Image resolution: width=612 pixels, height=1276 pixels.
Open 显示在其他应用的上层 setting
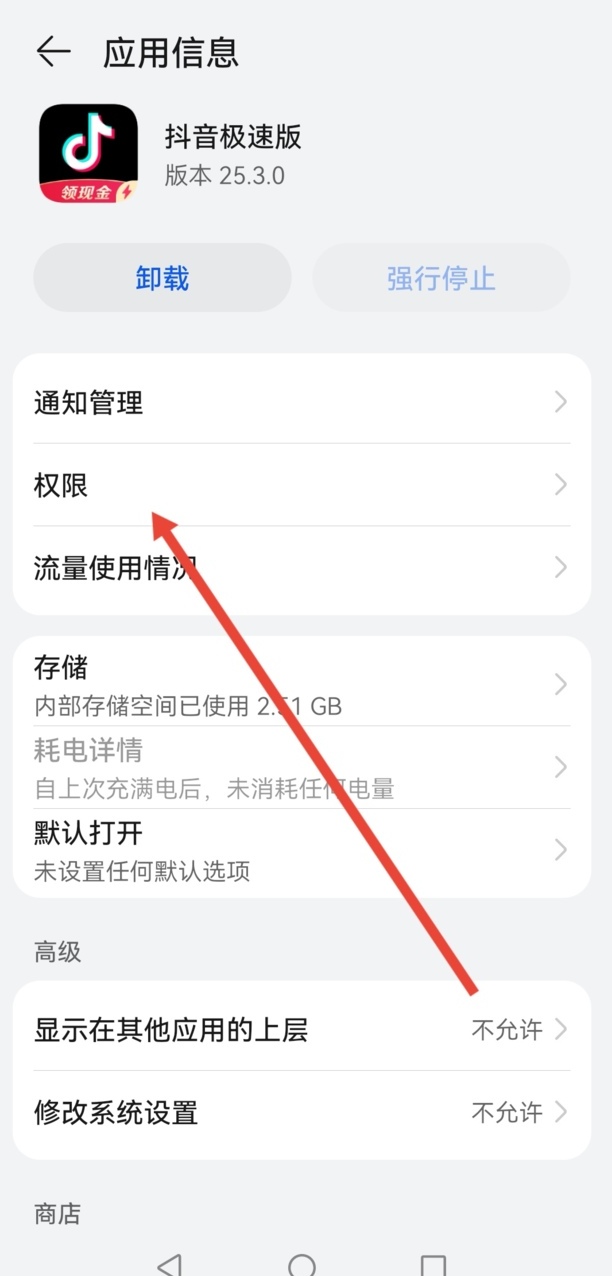pyautogui.click(x=300, y=1029)
